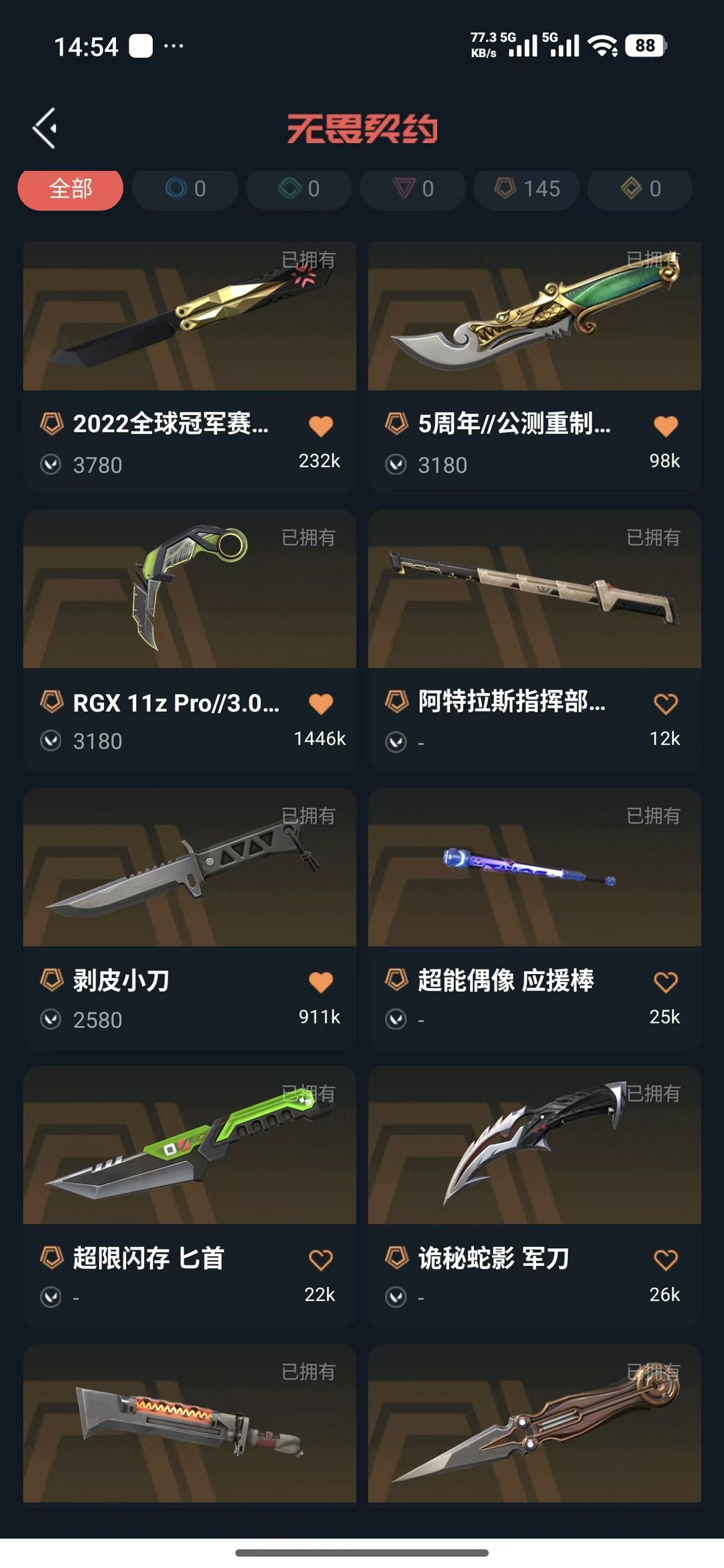Open the RGX 11z Pro//3.0 karambit card
The height and width of the screenshot is (1568, 724).
(x=189, y=590)
